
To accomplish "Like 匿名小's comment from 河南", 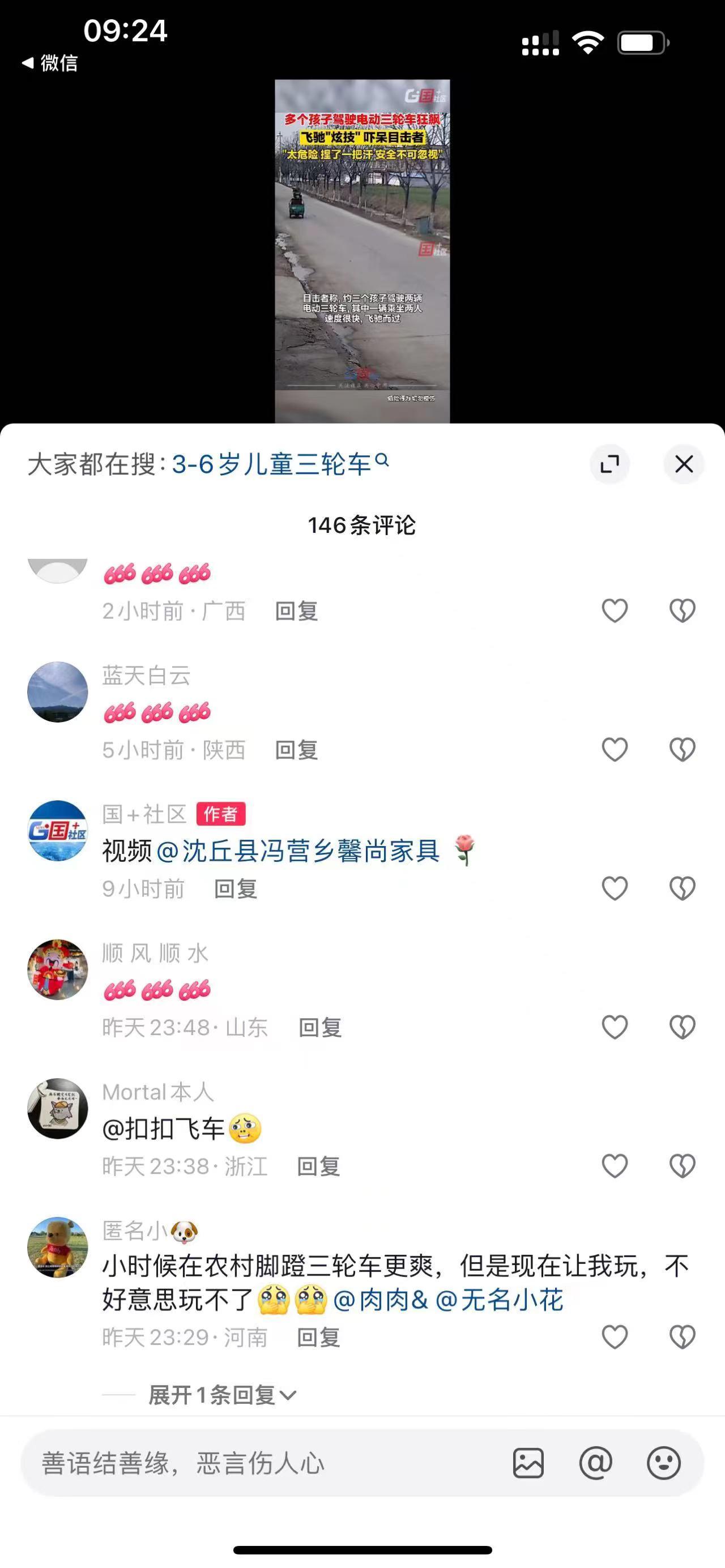I will tap(614, 1338).
